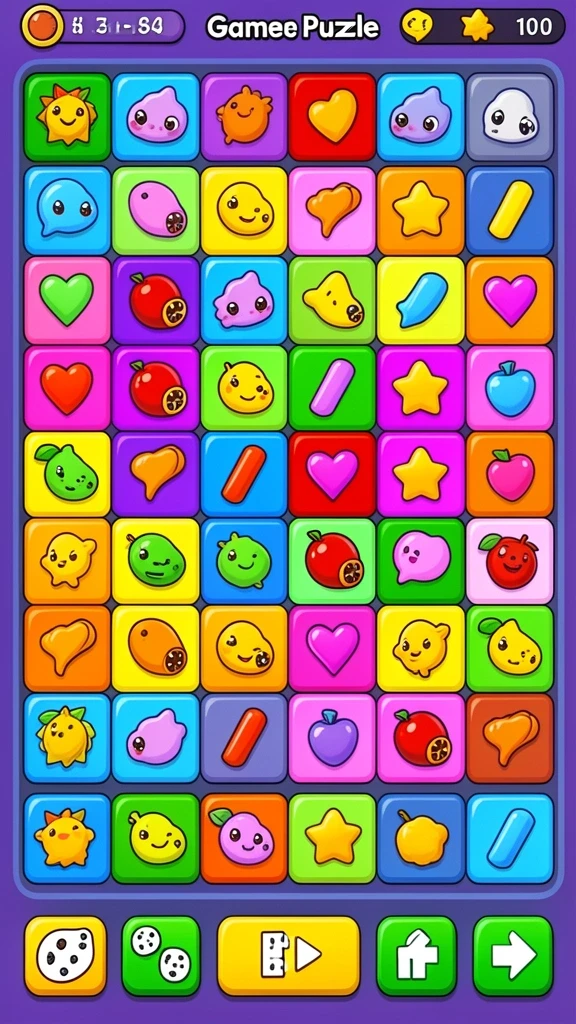Tap the wide yellow play button
Viewport: 576px width, 1024px height.
coord(288,955)
